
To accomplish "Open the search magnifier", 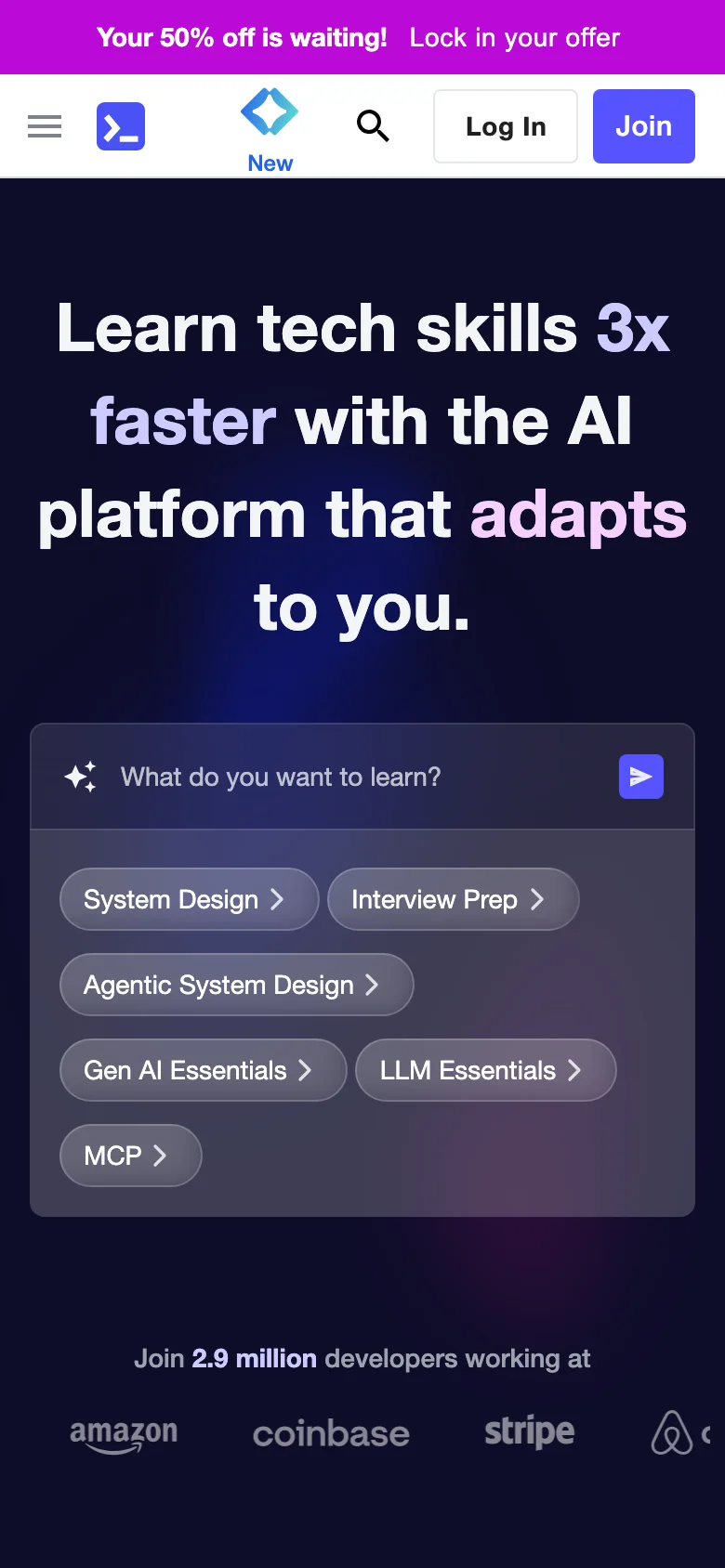I will (x=373, y=125).
